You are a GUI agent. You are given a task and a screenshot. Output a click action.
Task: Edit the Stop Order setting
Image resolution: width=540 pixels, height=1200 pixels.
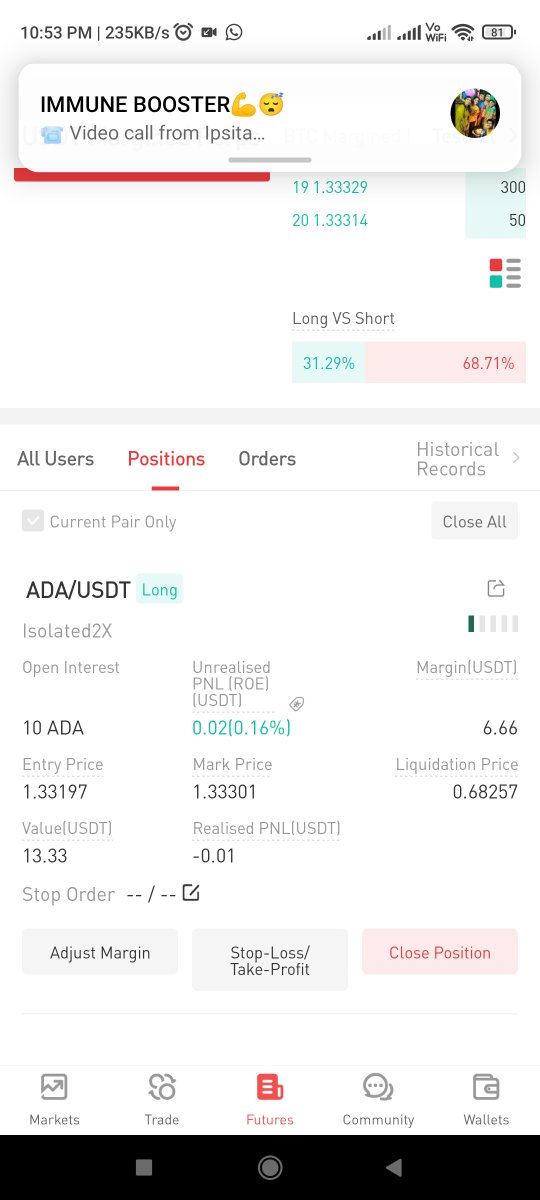click(x=191, y=893)
